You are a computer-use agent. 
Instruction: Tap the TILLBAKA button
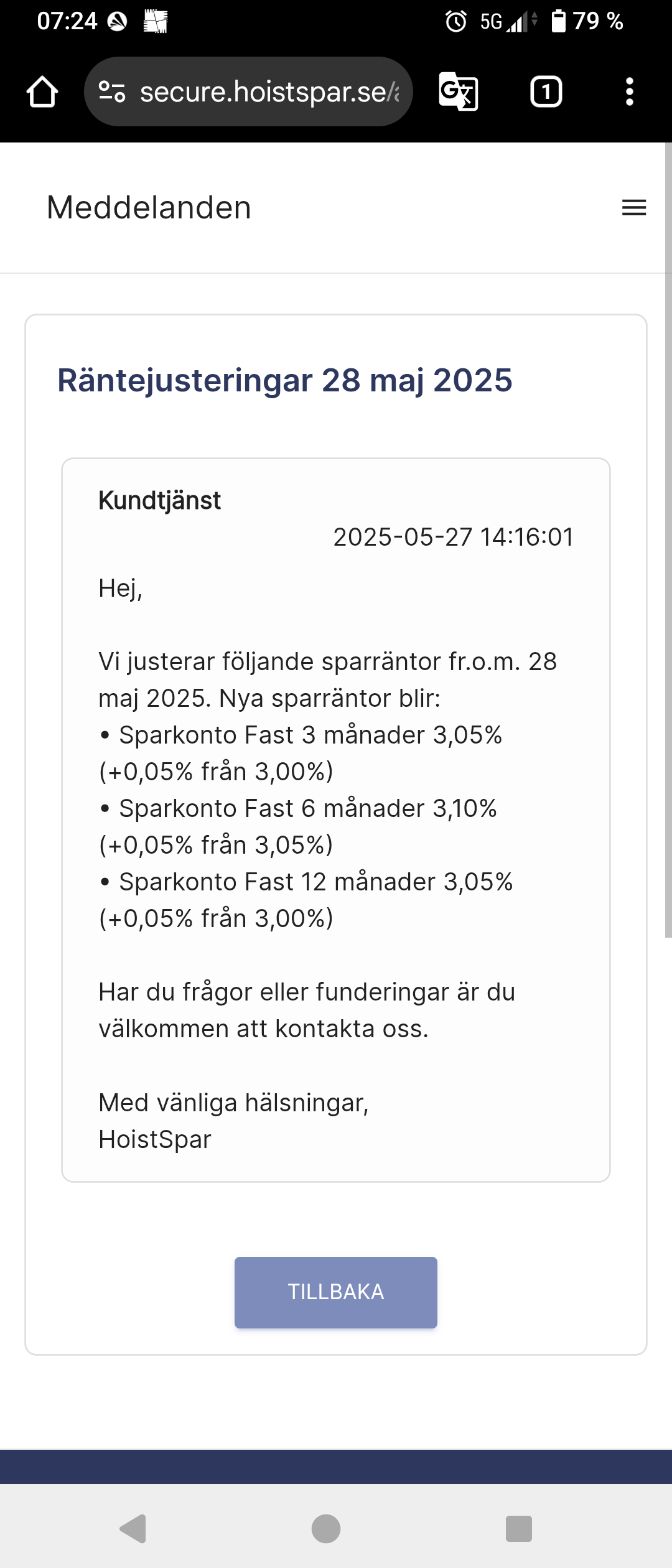[335, 1292]
